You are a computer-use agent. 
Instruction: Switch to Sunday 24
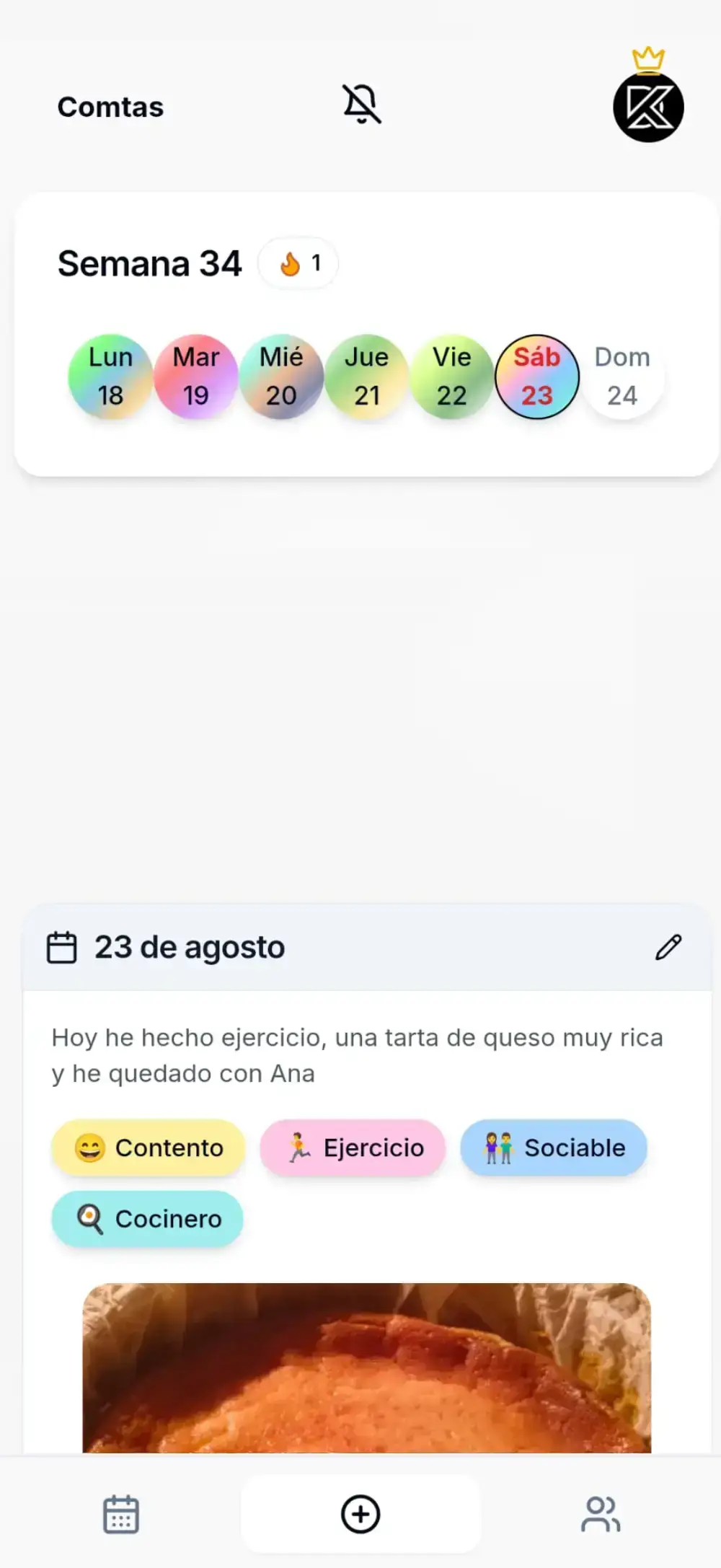pyautogui.click(x=622, y=376)
